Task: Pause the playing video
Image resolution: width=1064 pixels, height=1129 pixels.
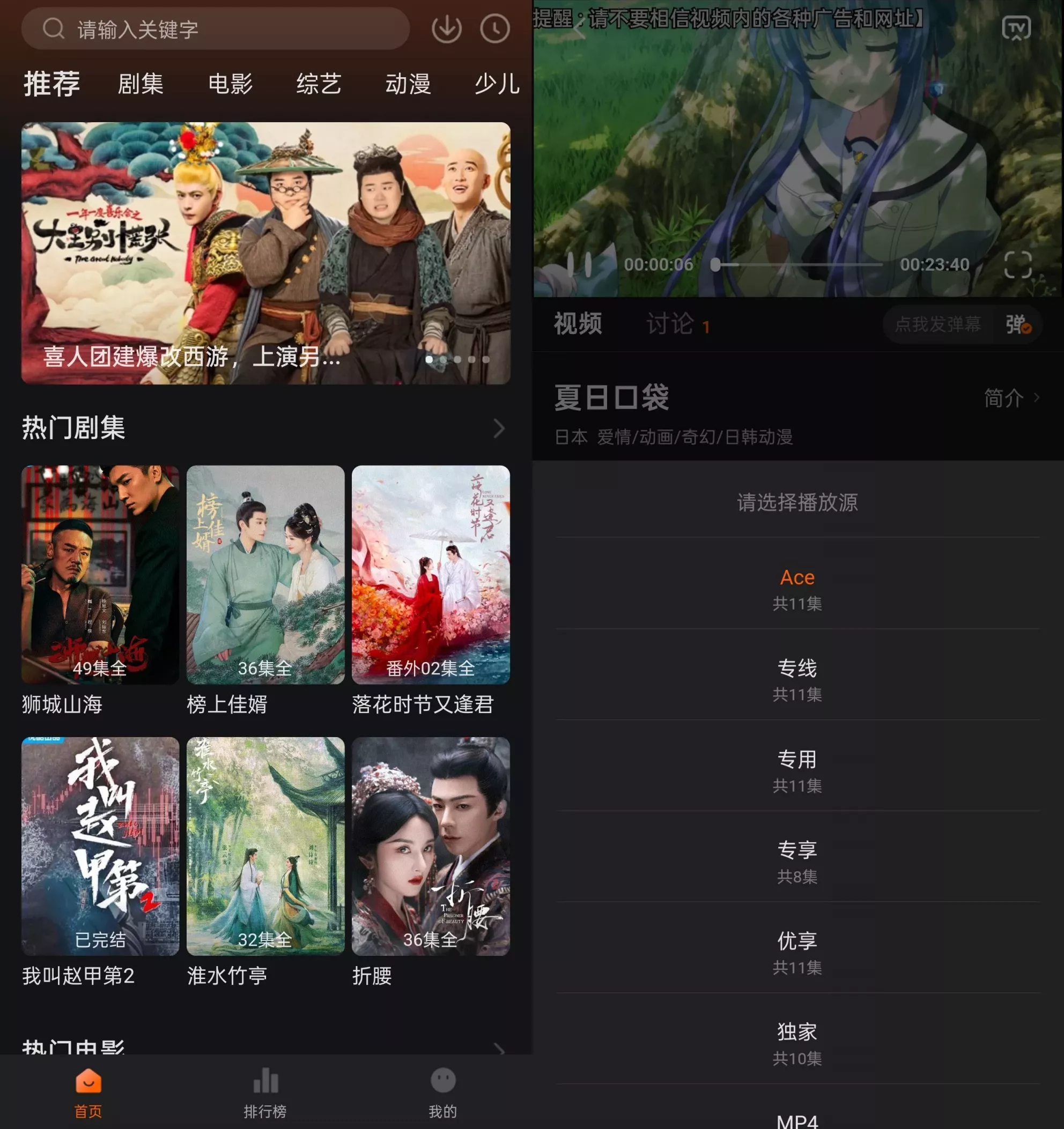Action: [x=579, y=264]
